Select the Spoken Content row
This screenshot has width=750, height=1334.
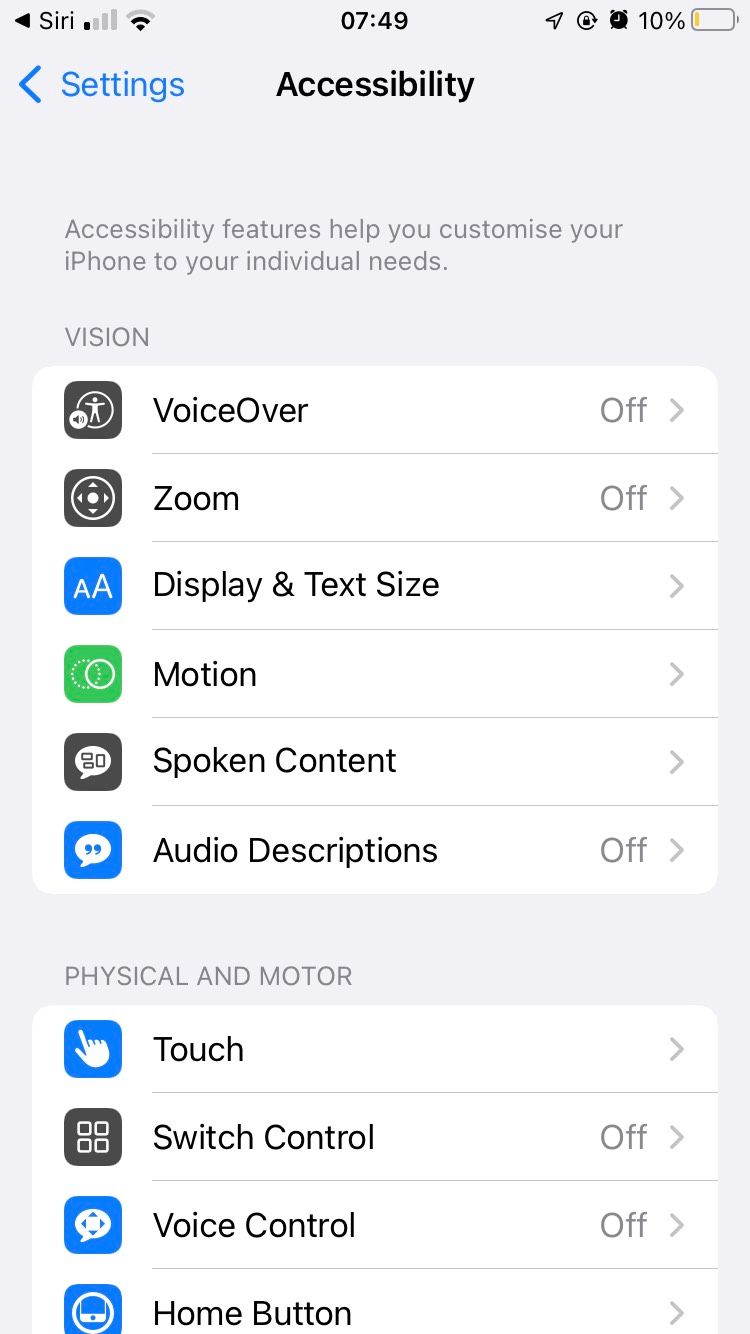click(400, 762)
